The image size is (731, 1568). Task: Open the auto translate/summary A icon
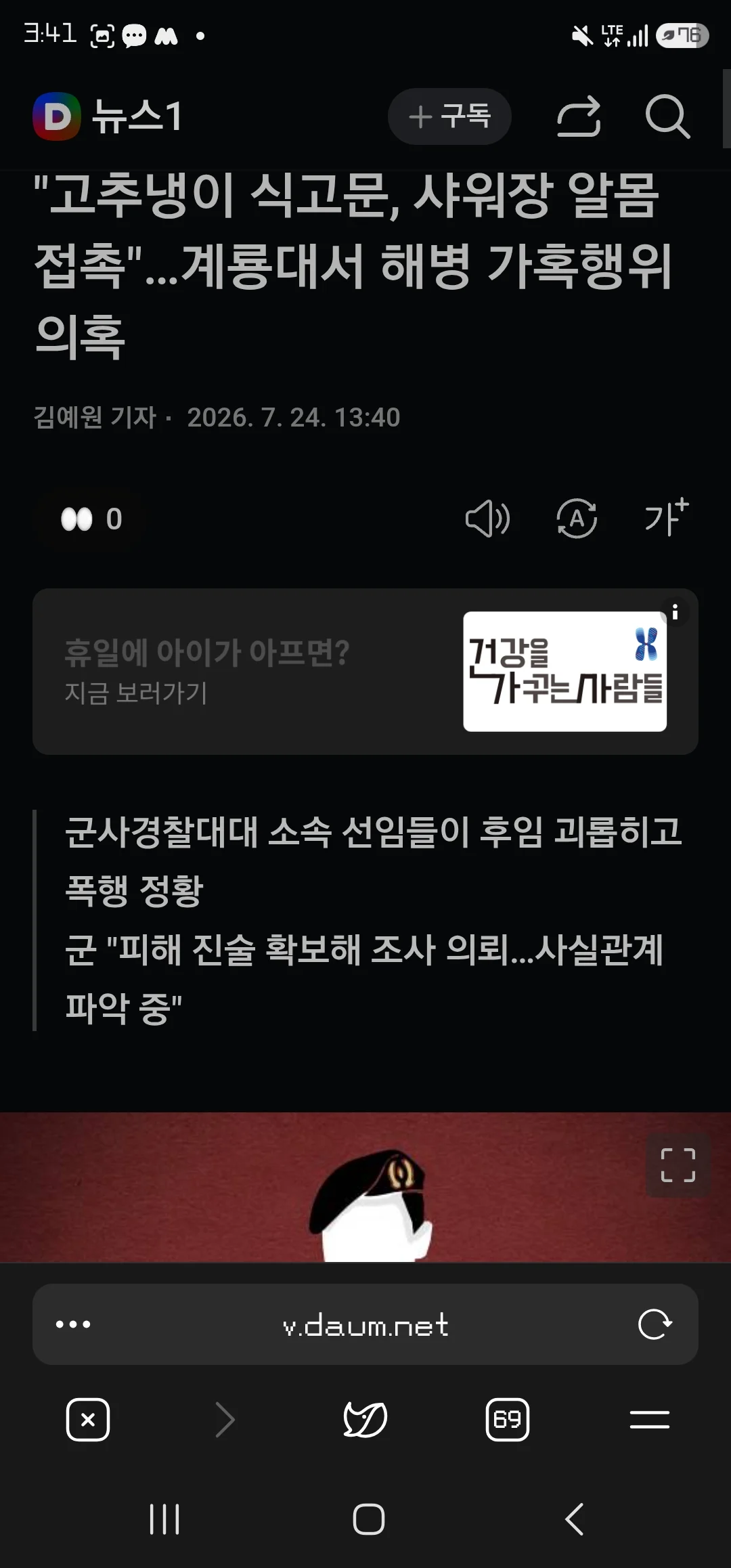click(x=577, y=519)
